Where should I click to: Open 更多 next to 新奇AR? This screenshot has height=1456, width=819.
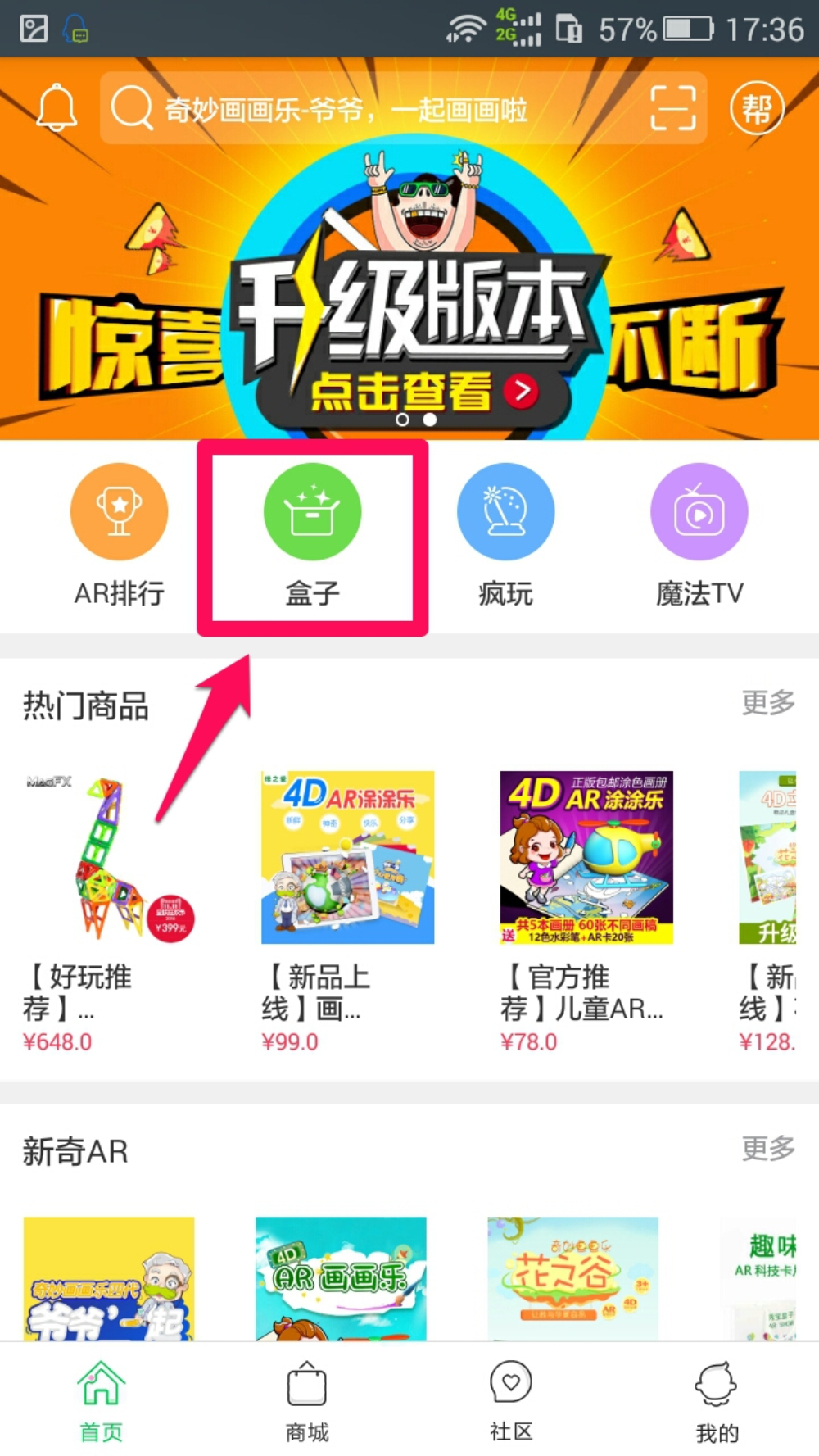(x=767, y=1150)
